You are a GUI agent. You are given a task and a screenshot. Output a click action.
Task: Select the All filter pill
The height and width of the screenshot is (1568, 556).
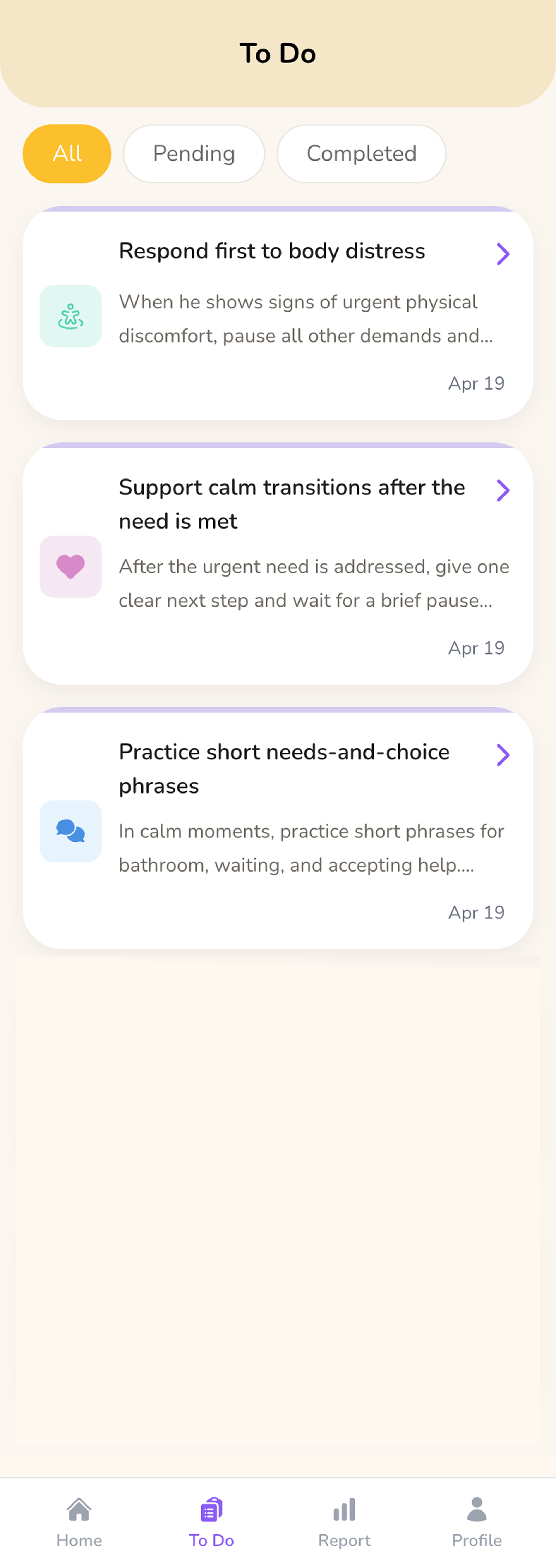click(66, 153)
